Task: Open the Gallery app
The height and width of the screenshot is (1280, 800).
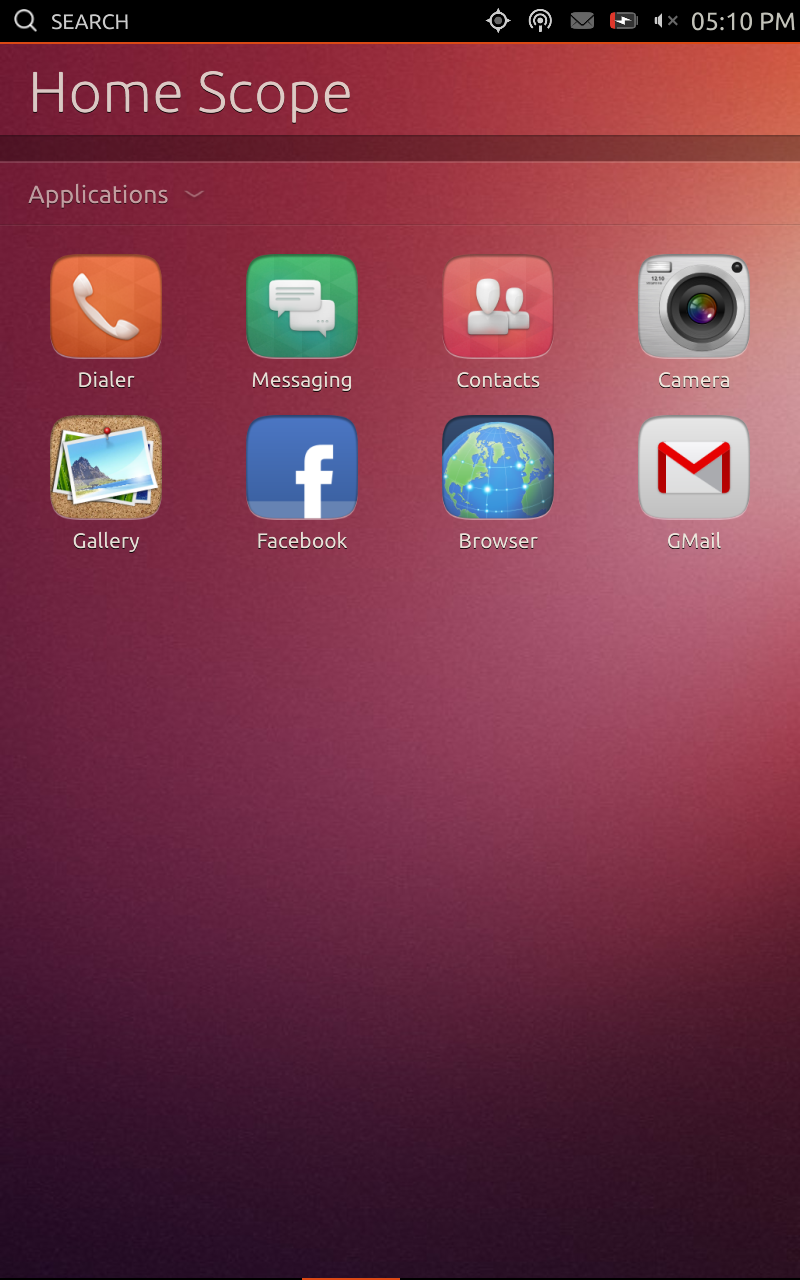Action: pyautogui.click(x=106, y=468)
